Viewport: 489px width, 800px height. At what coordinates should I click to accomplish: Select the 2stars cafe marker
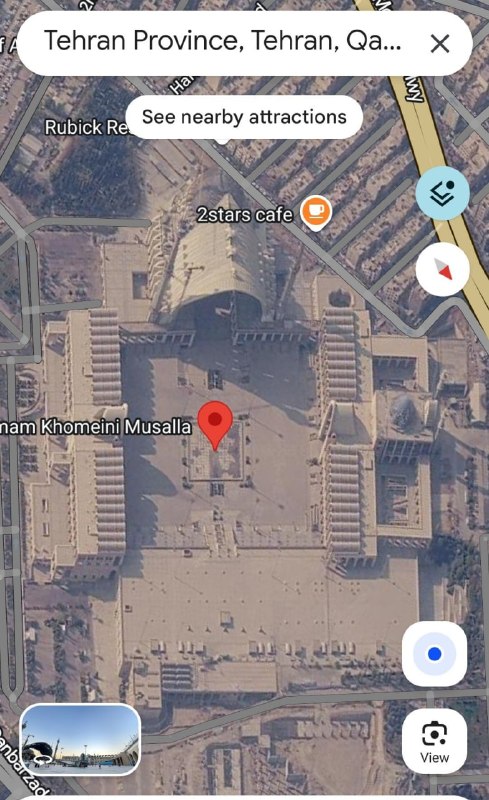coord(315,213)
